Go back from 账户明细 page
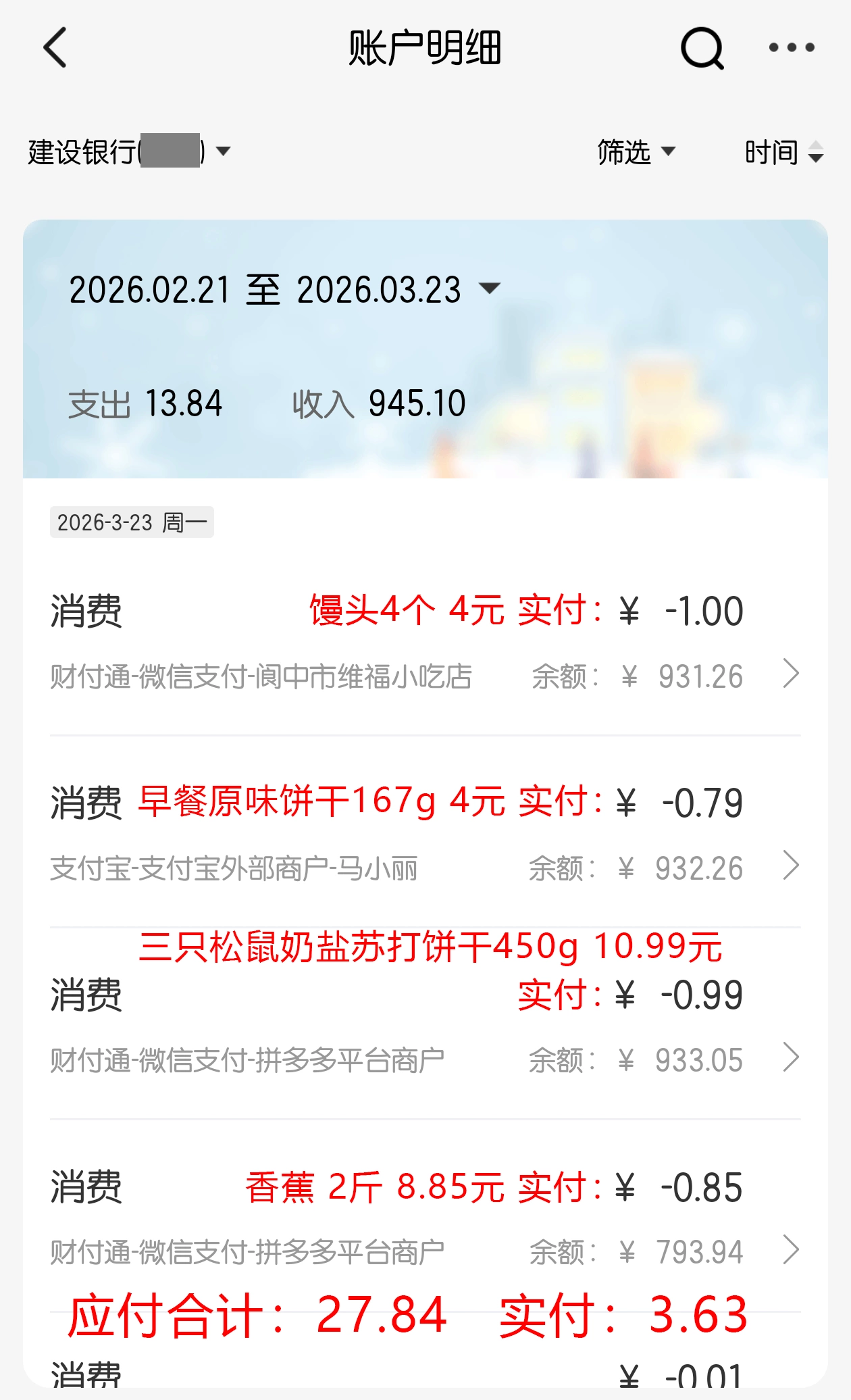Image resolution: width=851 pixels, height=1400 pixels. click(55, 47)
